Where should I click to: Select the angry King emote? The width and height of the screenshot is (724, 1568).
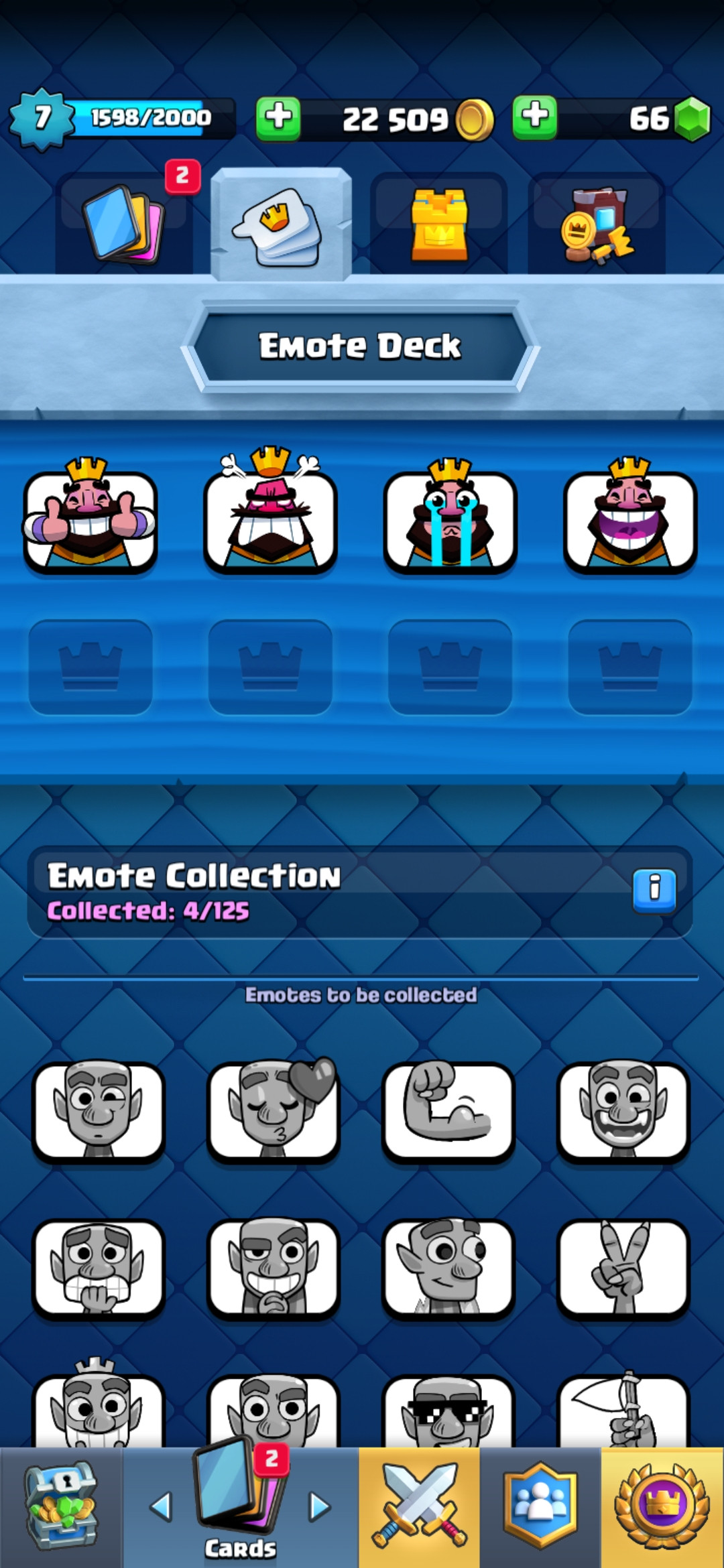coord(270,519)
